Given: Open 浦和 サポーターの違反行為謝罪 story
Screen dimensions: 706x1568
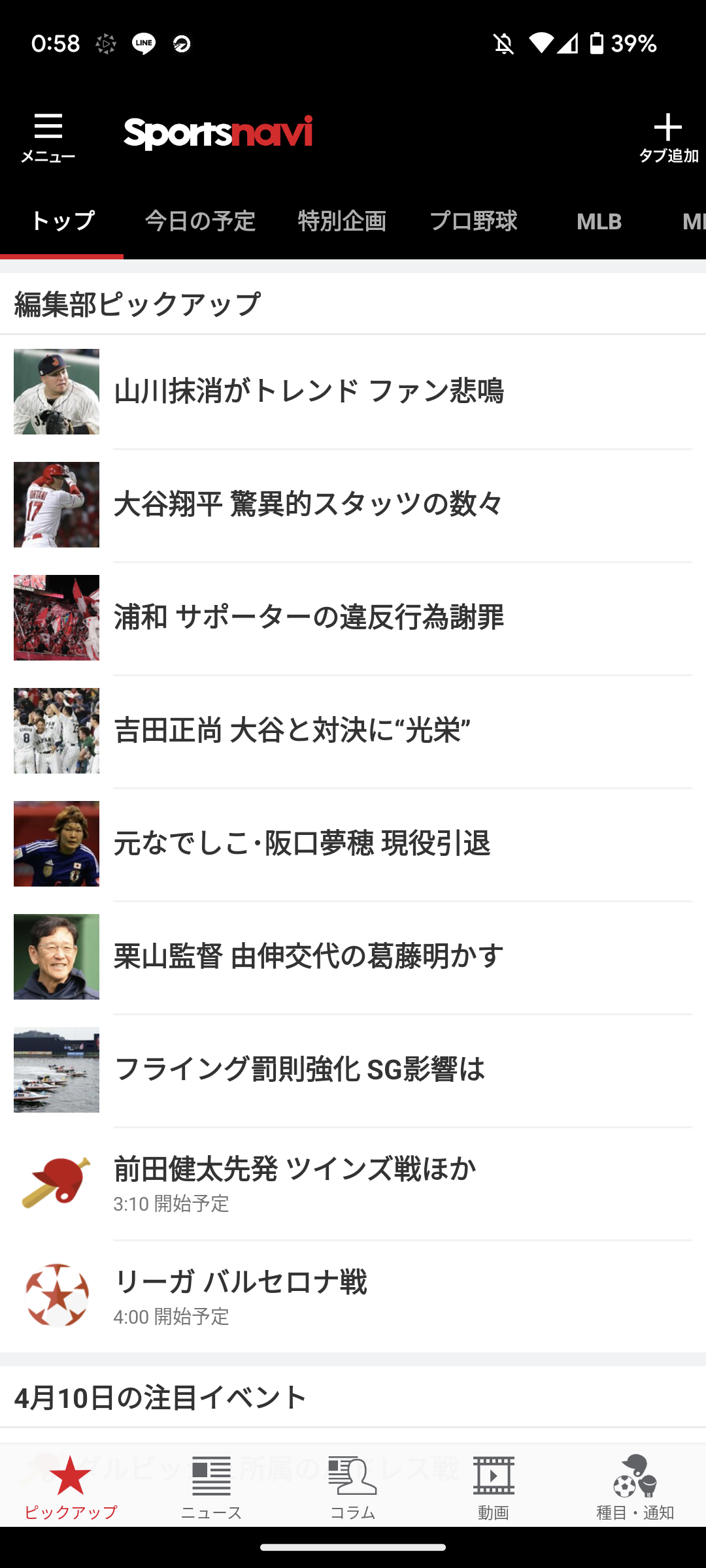Looking at the screenshot, I should [x=353, y=617].
